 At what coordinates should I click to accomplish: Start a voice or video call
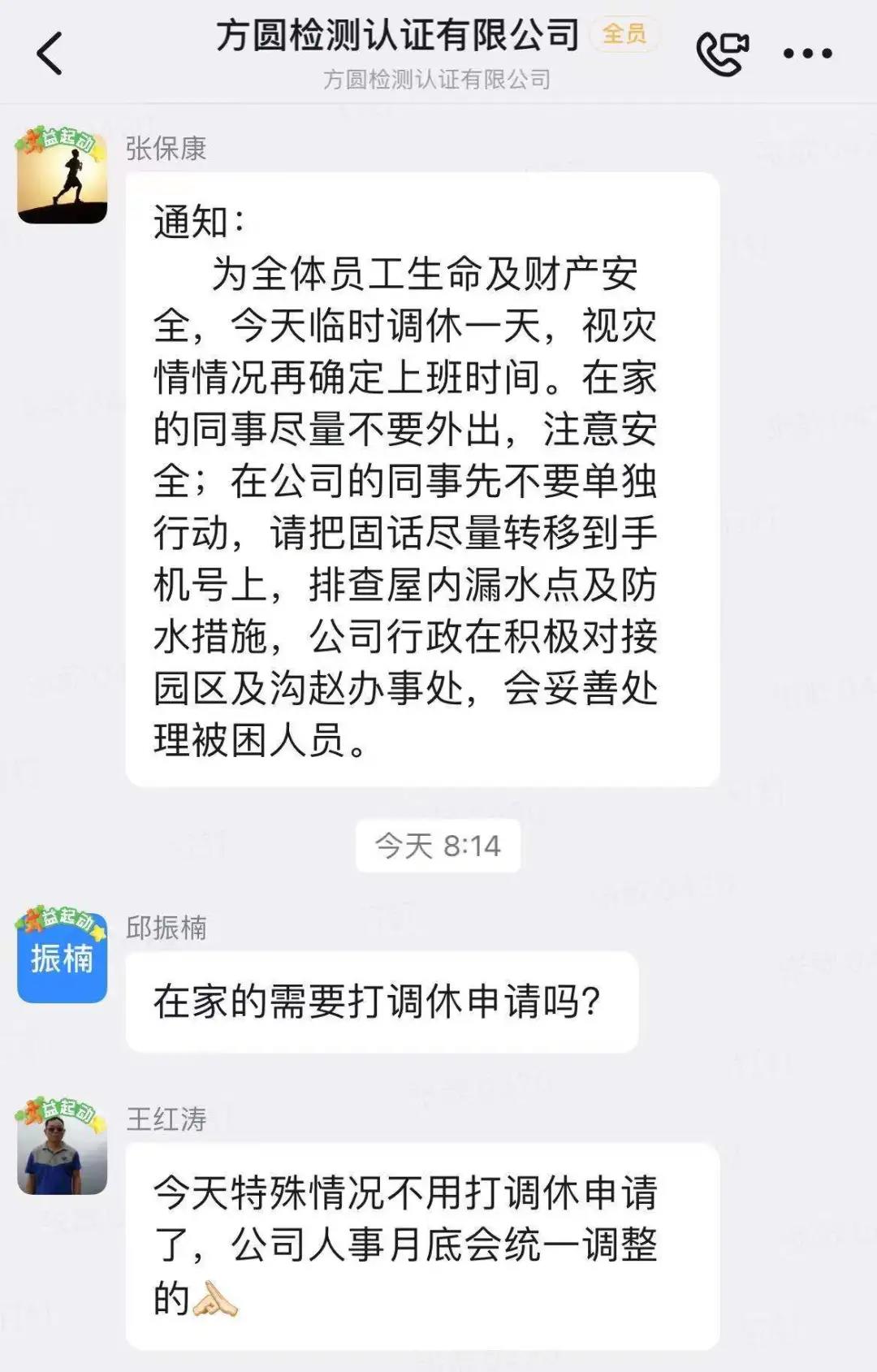(x=722, y=54)
